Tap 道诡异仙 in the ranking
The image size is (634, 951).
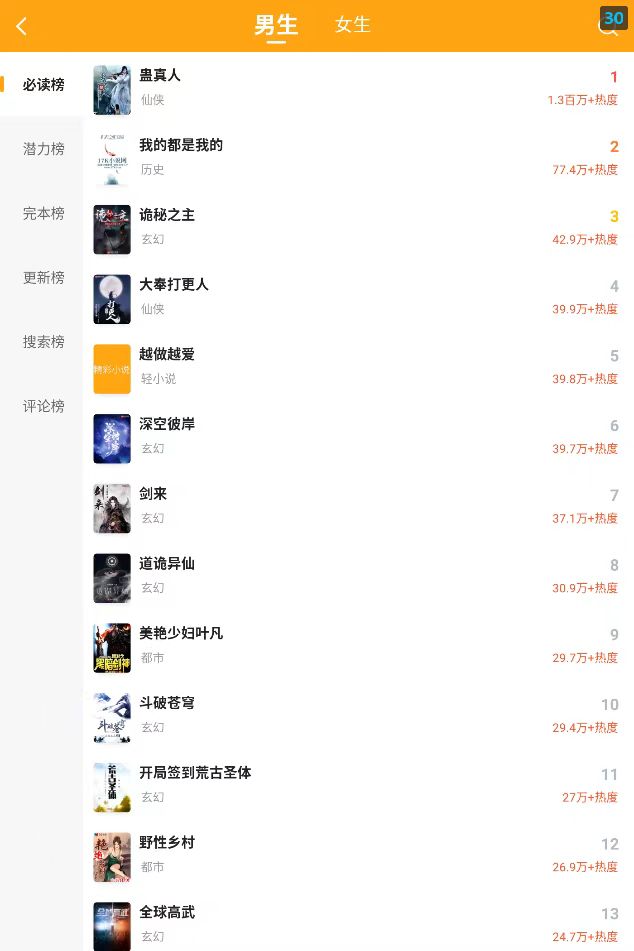click(167, 564)
